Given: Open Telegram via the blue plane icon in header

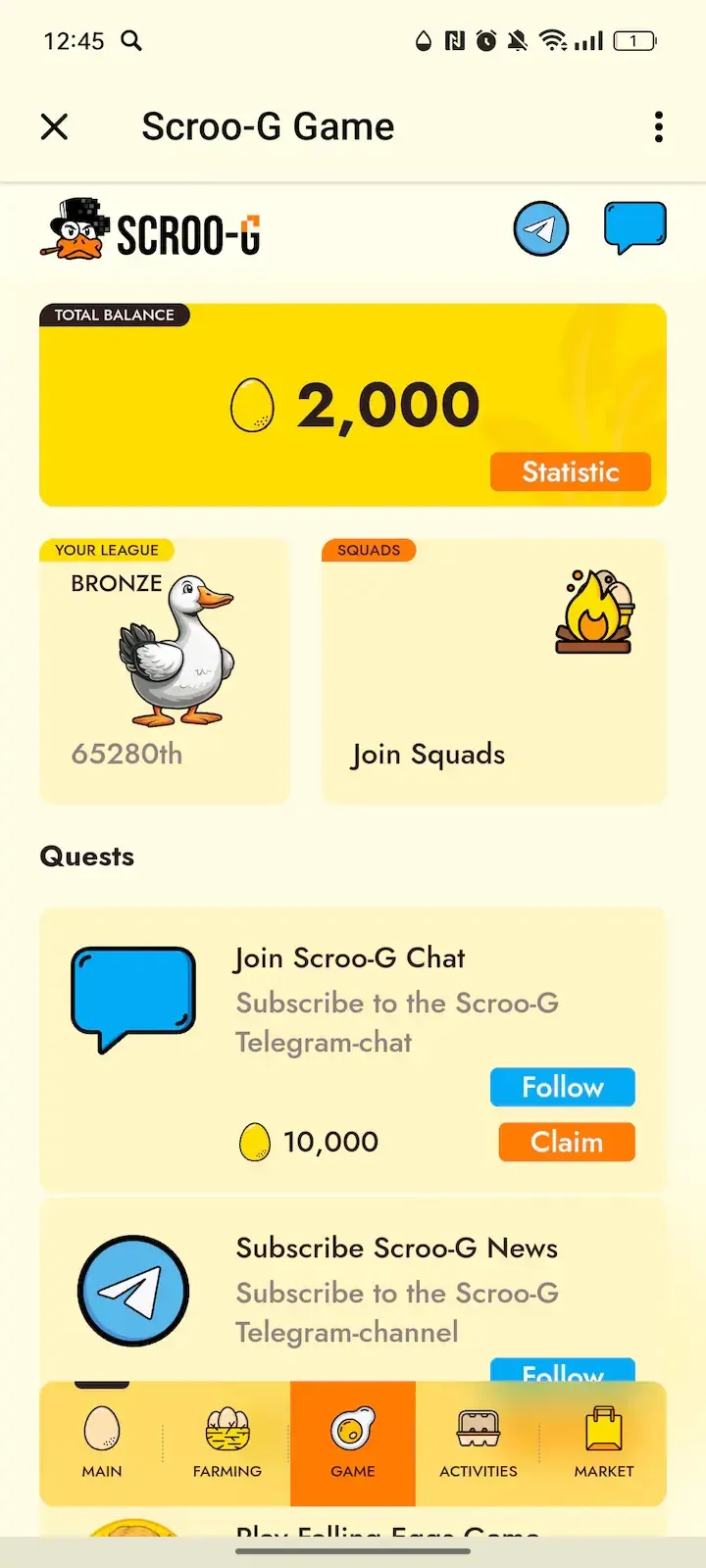Looking at the screenshot, I should pos(540,227).
